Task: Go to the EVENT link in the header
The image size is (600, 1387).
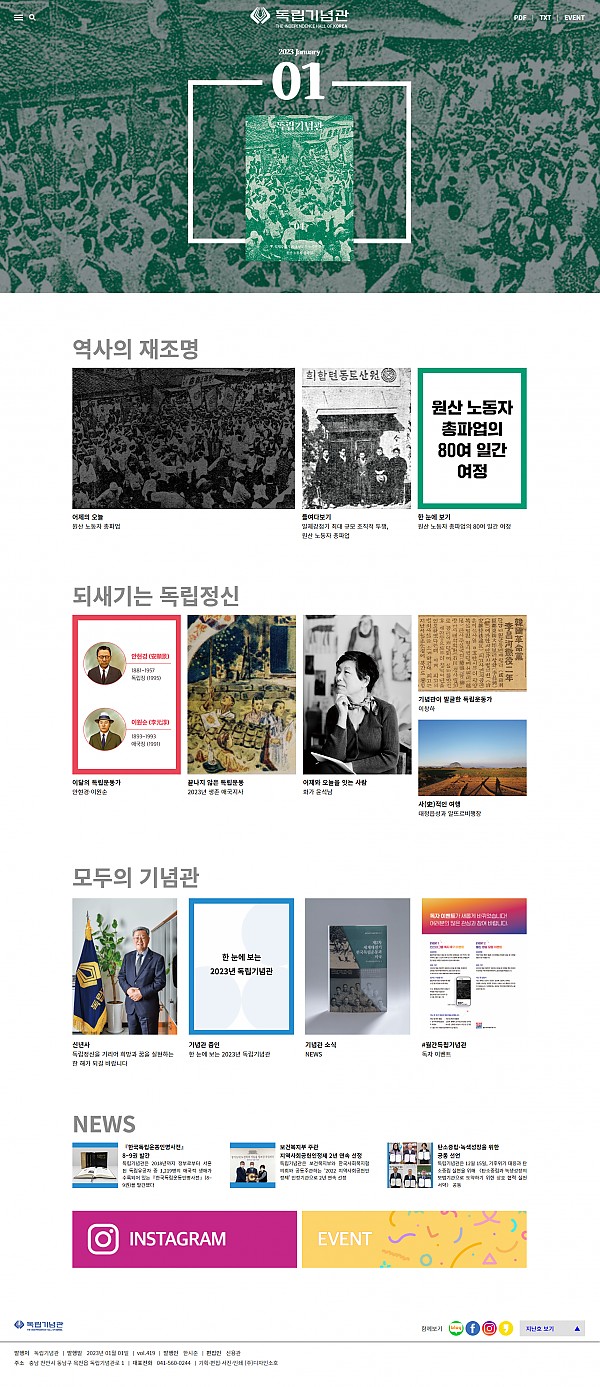Action: coord(574,17)
